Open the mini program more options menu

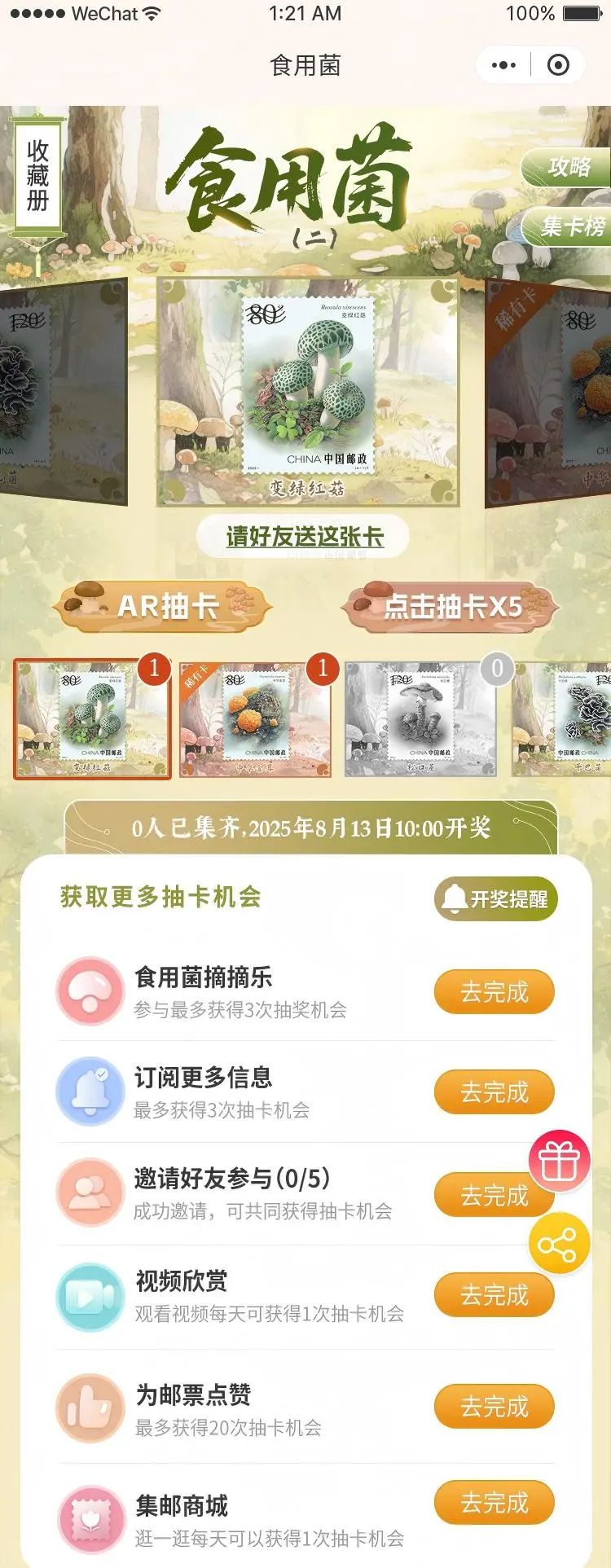click(x=503, y=65)
